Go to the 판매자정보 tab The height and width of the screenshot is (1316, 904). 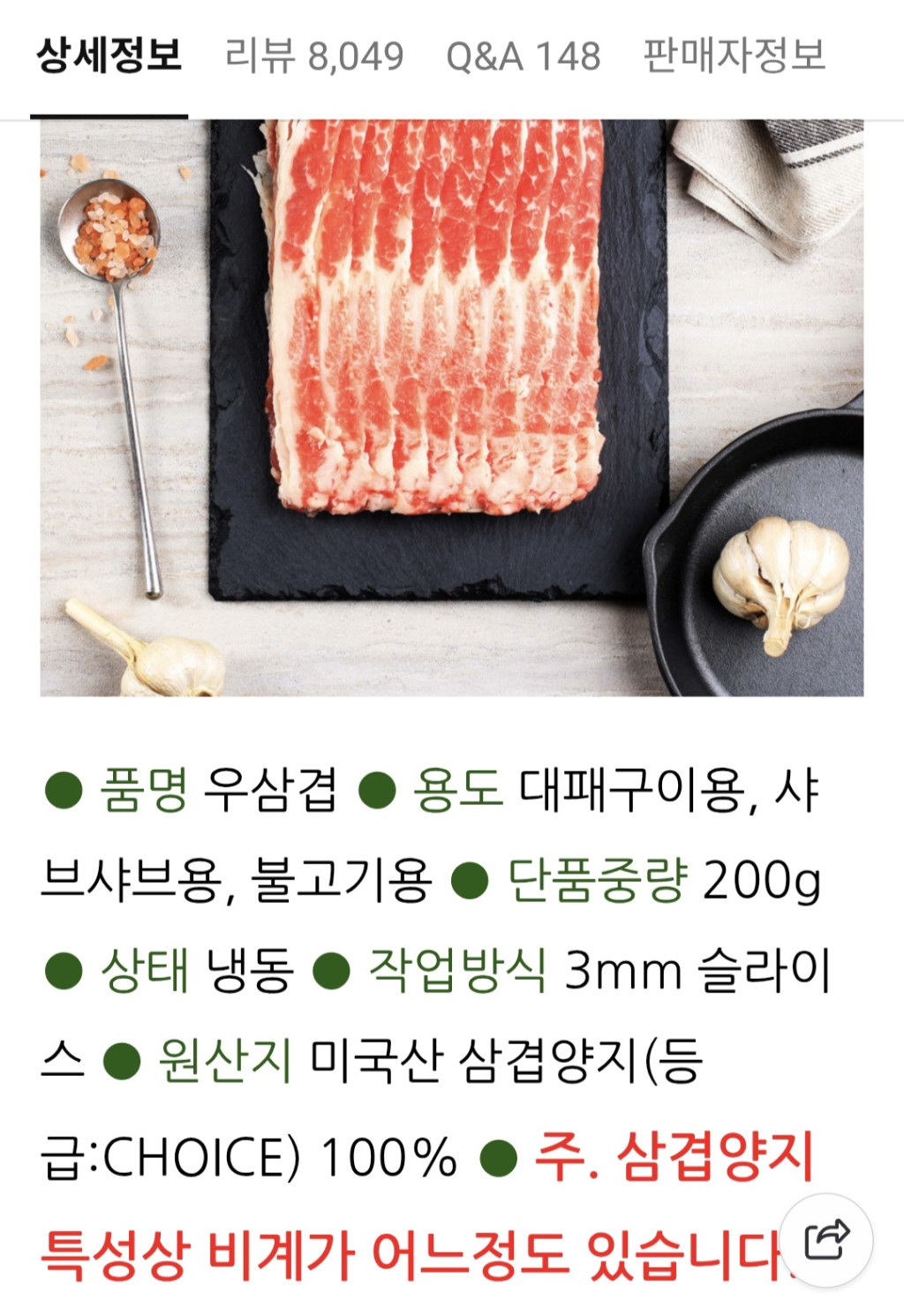(734, 56)
